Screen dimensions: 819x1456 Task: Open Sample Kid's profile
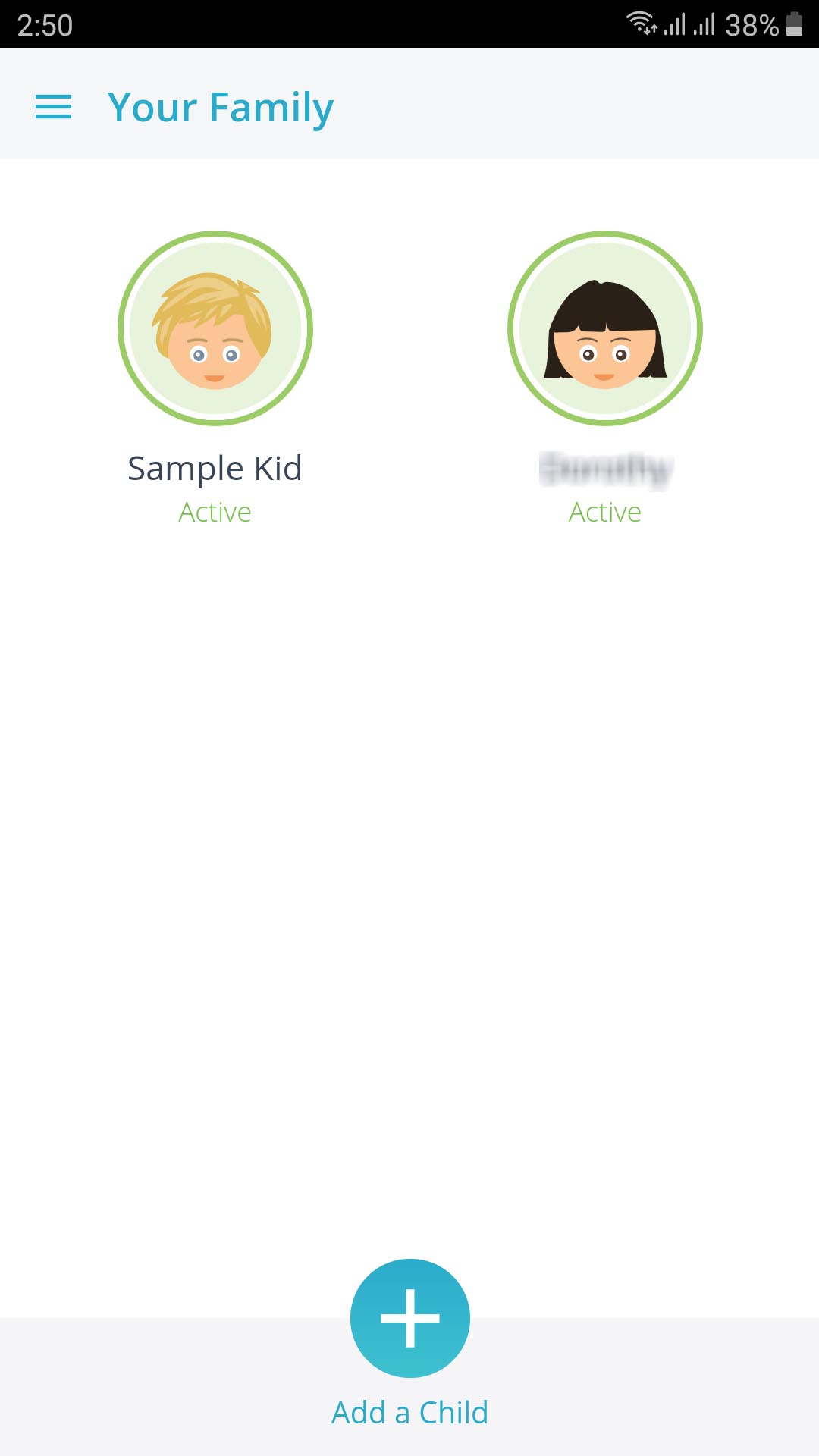(215, 328)
